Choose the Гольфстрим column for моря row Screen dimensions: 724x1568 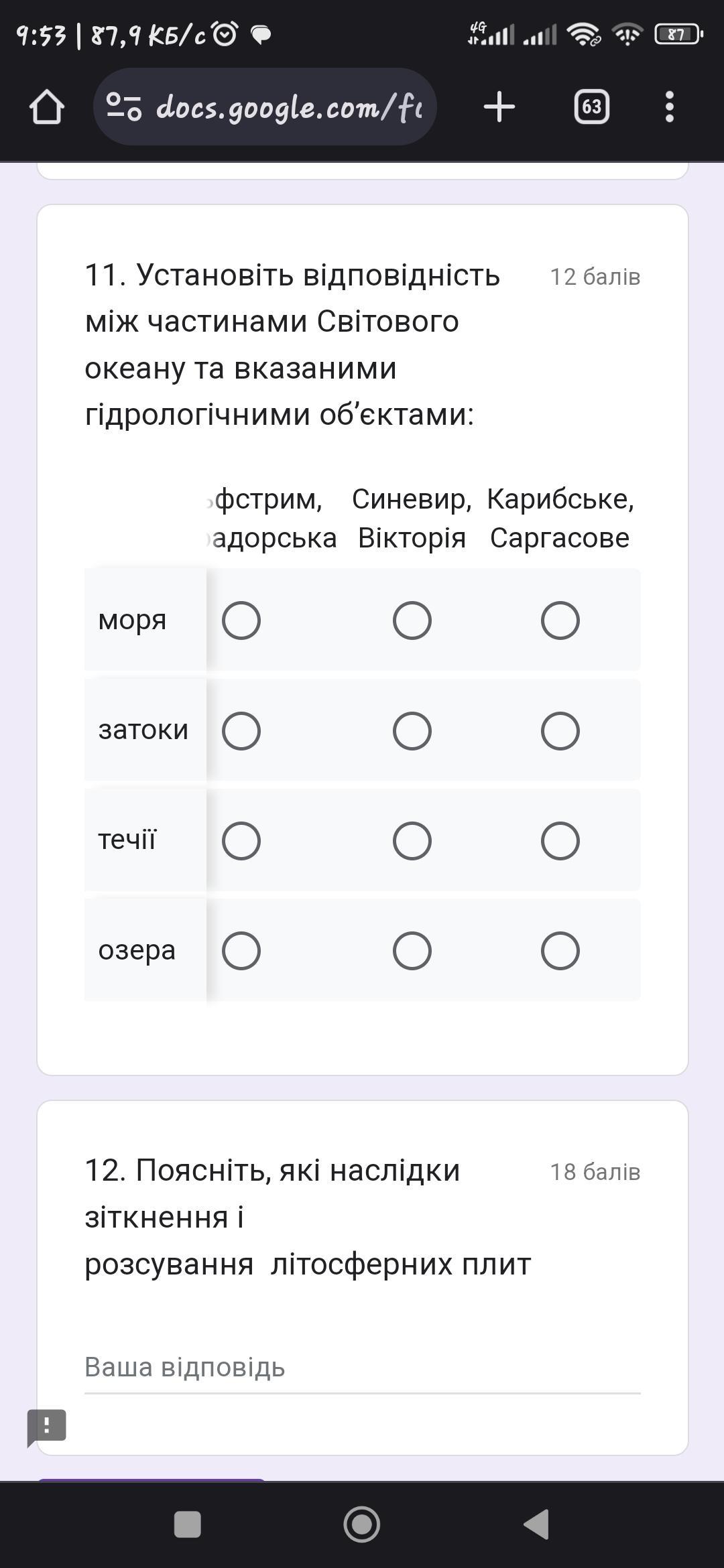tap(241, 620)
